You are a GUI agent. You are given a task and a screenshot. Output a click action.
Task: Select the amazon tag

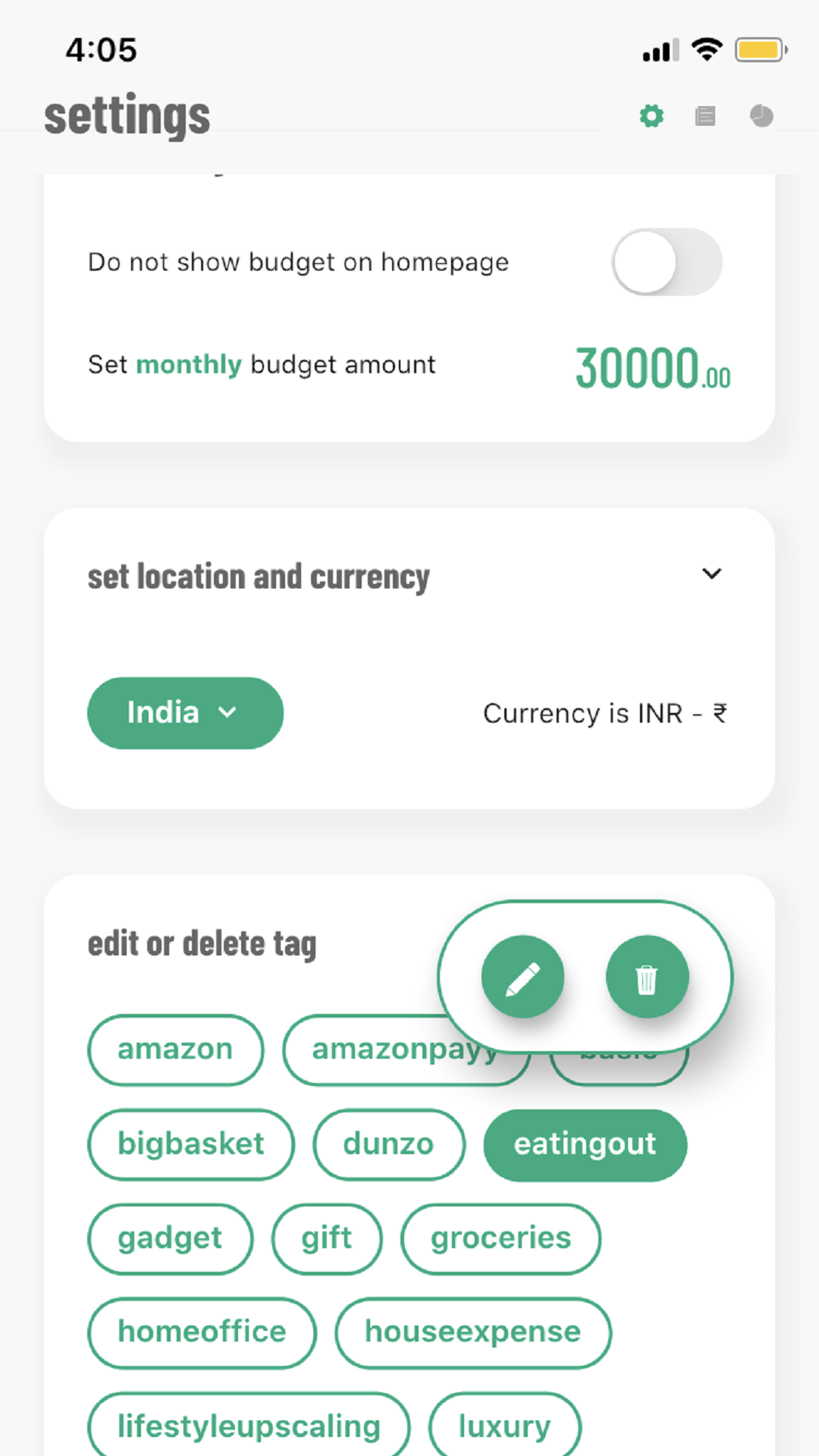[x=175, y=1050]
